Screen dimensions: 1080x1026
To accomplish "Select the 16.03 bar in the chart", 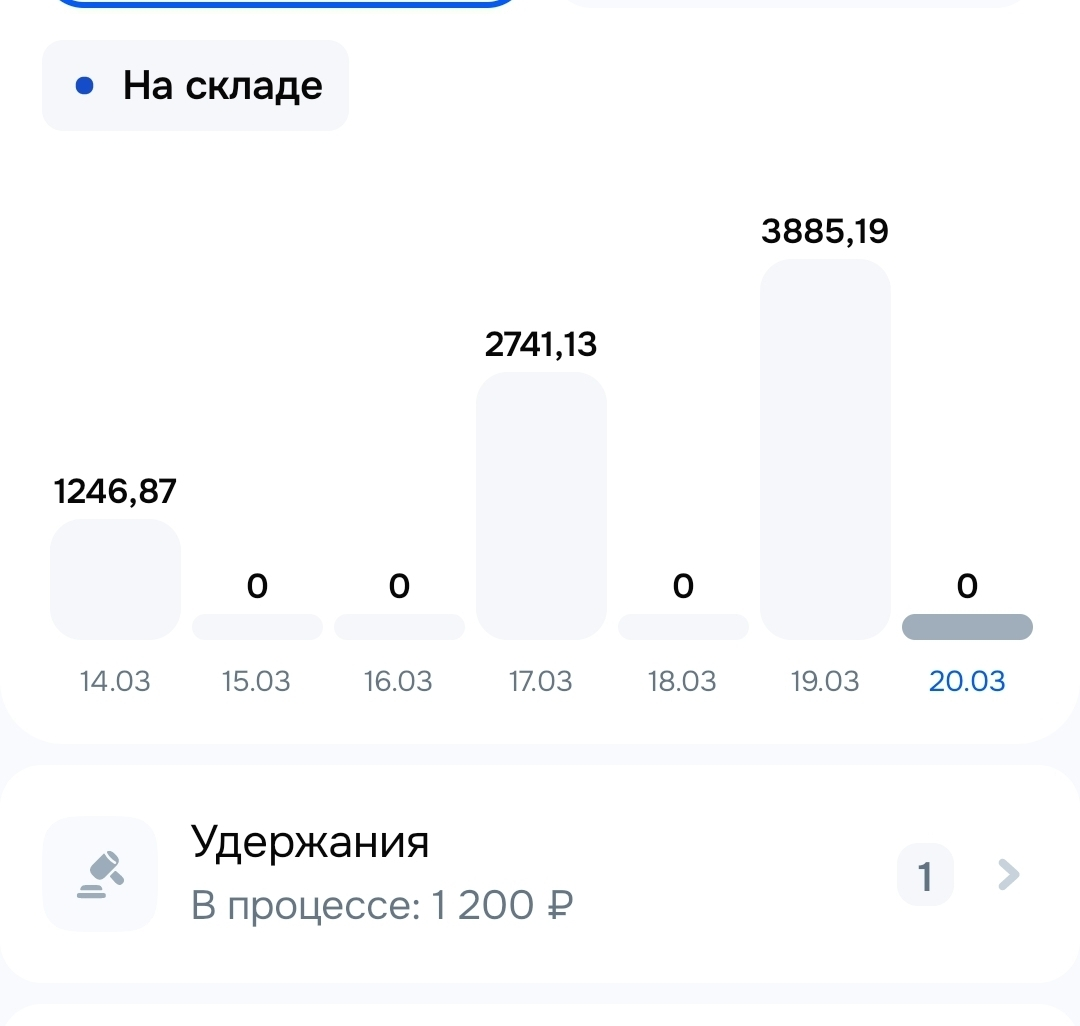I will point(399,627).
